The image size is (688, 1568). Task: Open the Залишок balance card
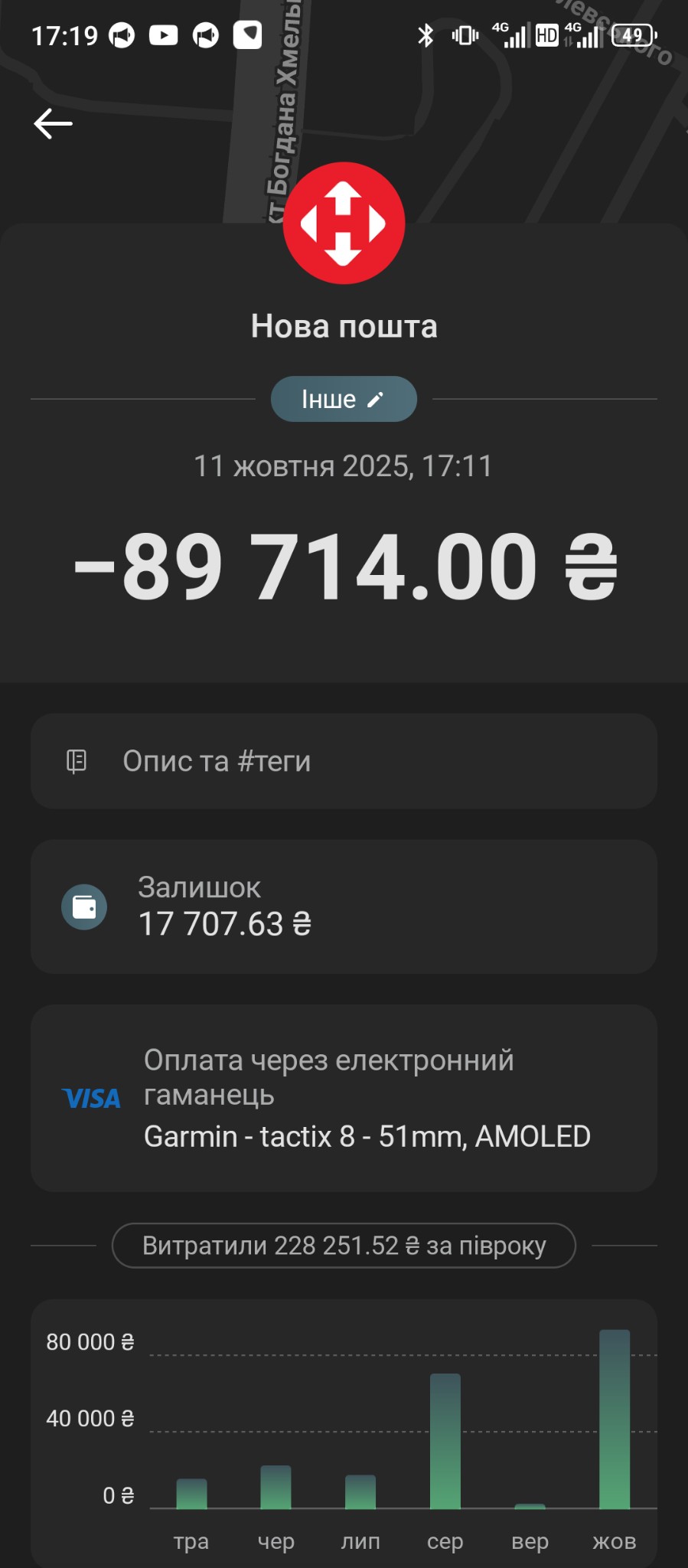pos(344,906)
